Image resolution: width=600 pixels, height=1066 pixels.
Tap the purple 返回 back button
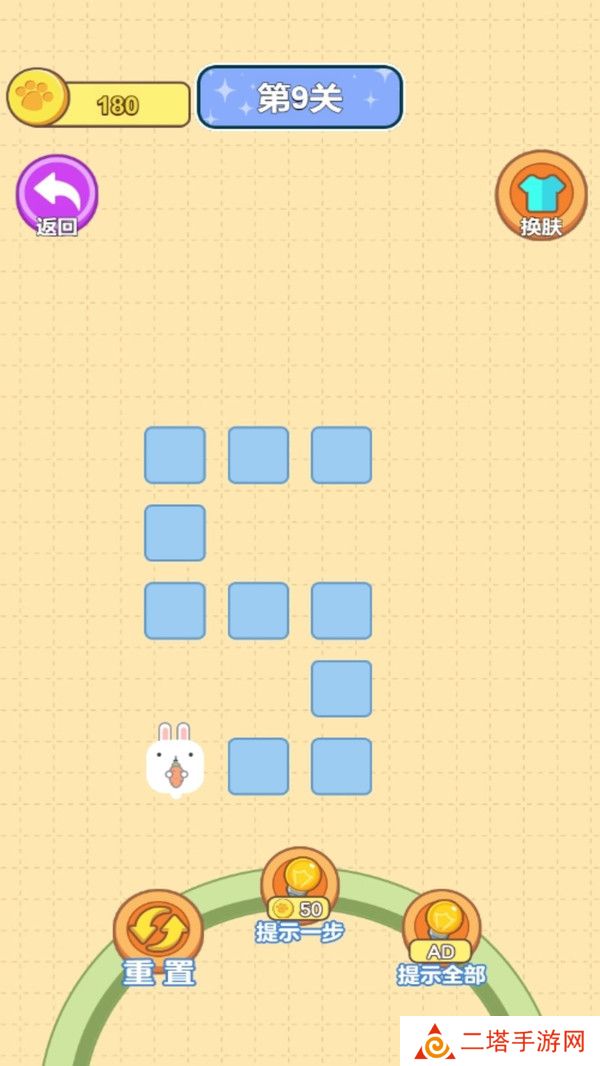click(x=57, y=194)
